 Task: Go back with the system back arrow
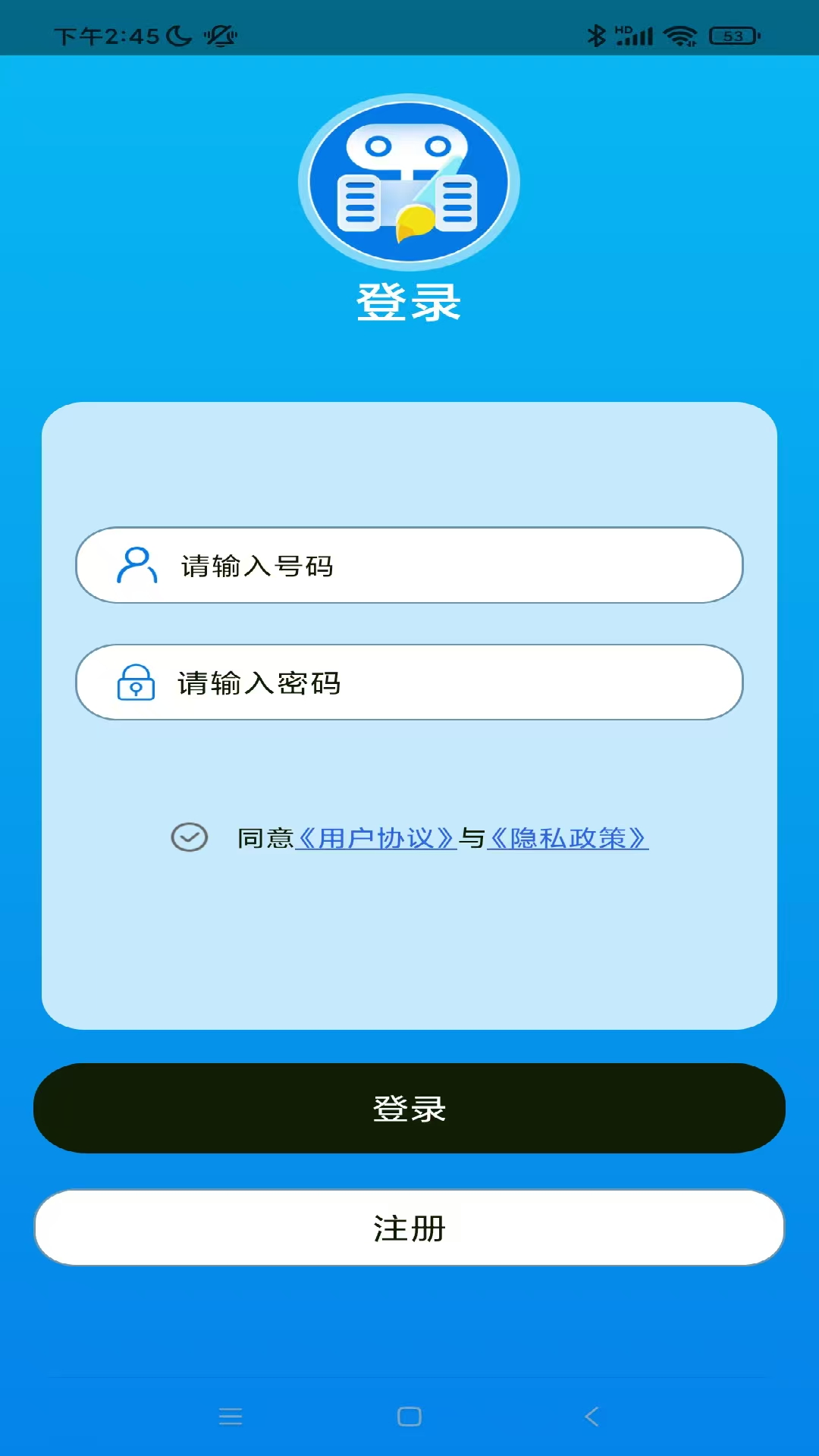coord(592,1417)
